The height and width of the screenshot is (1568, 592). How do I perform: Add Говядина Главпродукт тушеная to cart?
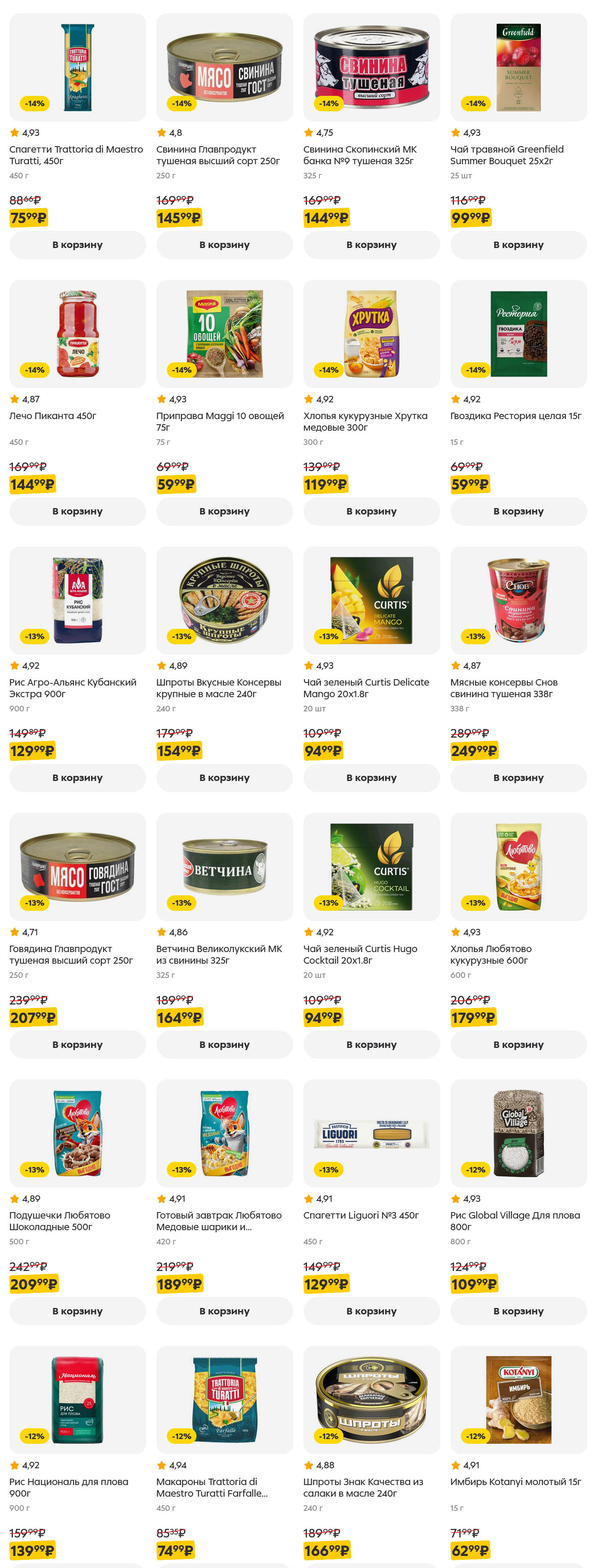[x=77, y=1044]
